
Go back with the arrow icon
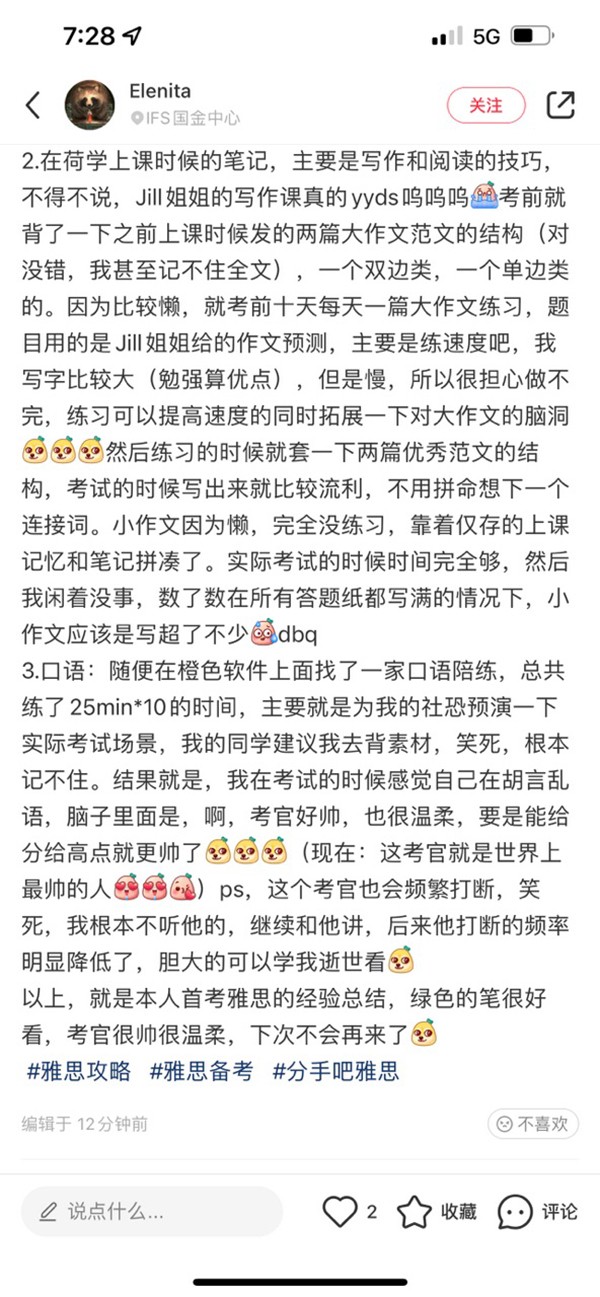(x=33, y=105)
